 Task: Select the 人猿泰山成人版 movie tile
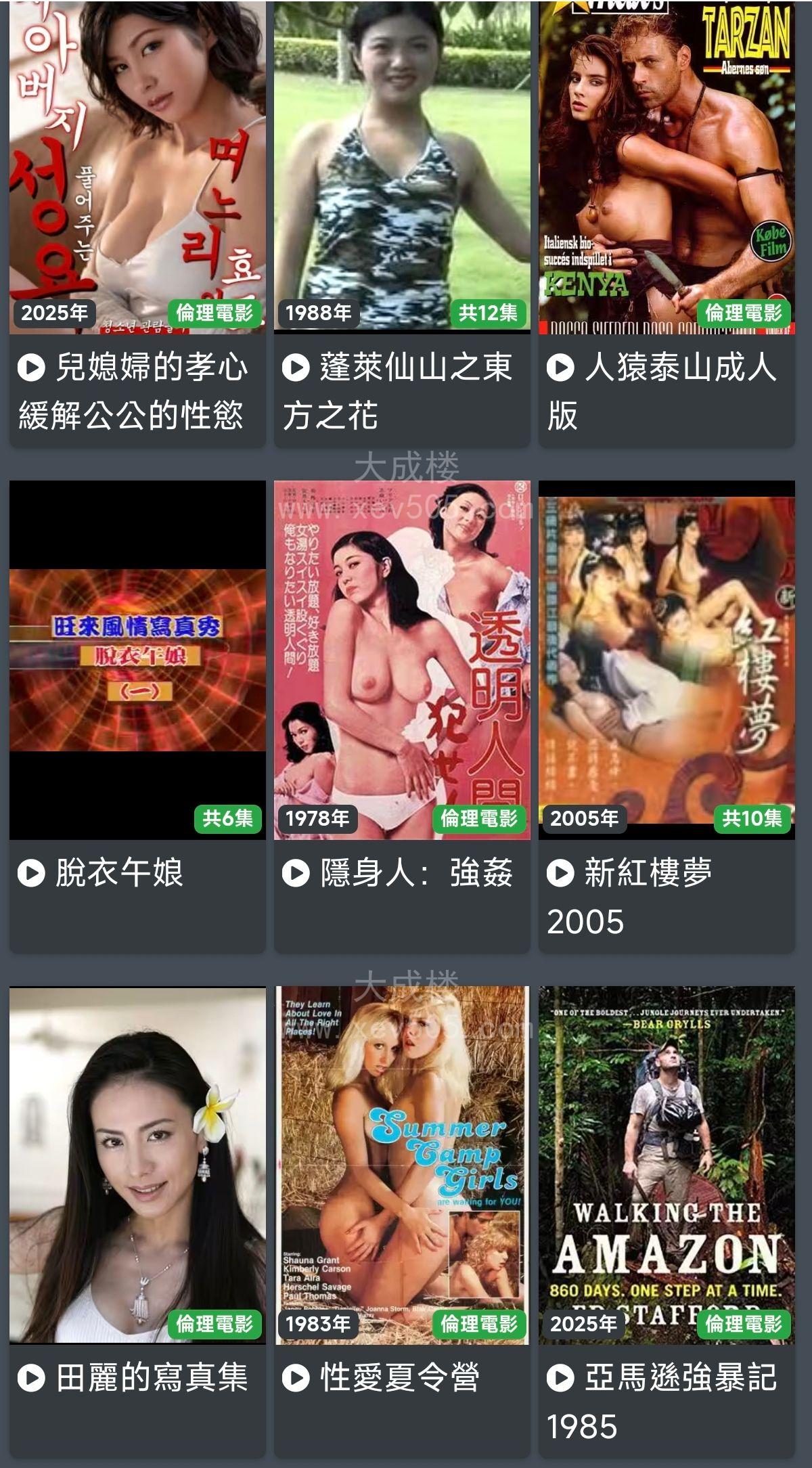tap(667, 169)
